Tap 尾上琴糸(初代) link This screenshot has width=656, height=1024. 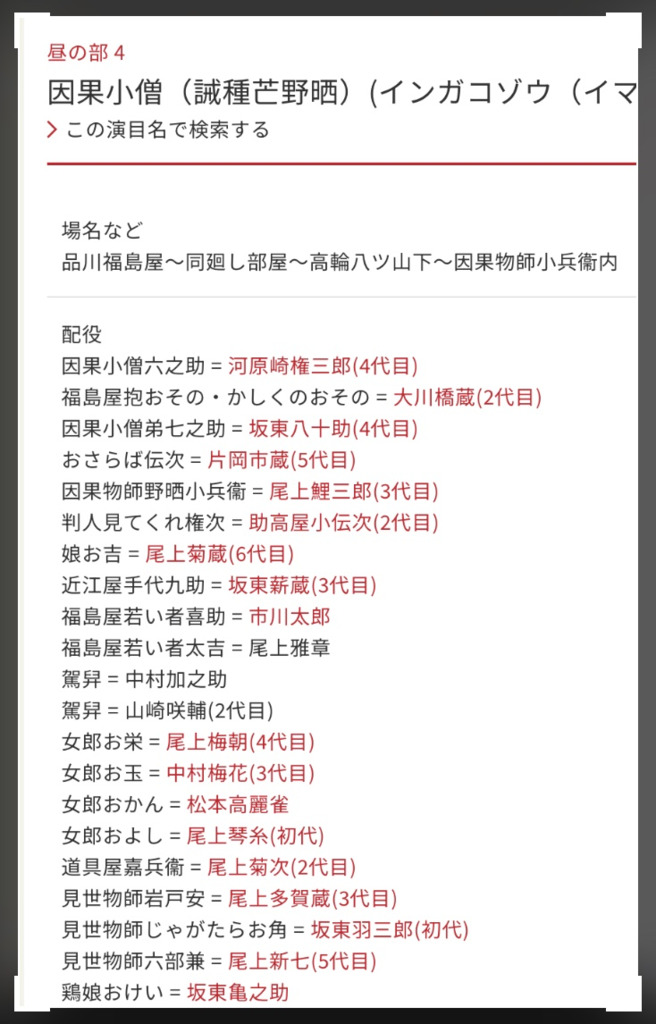pos(256,836)
